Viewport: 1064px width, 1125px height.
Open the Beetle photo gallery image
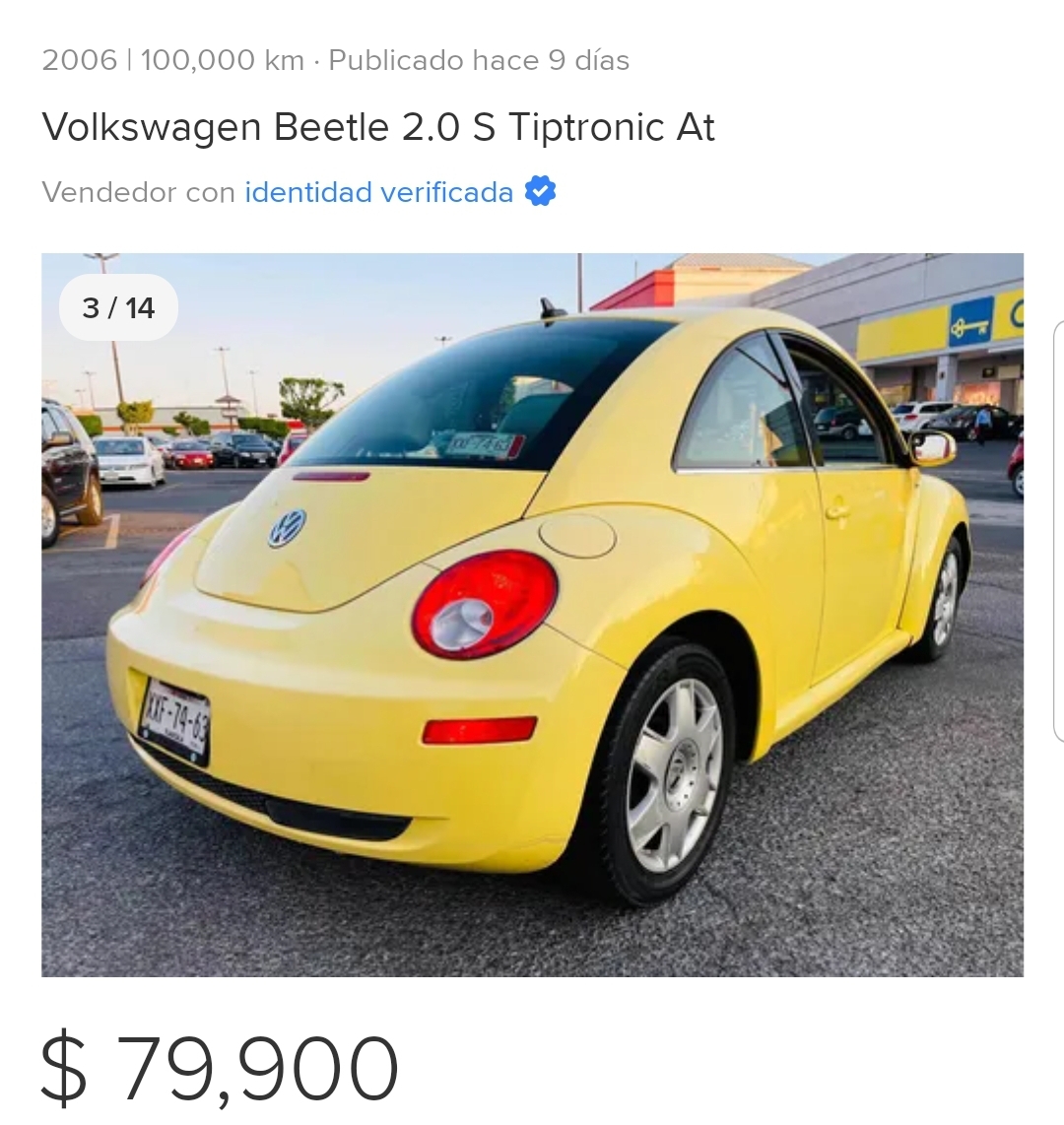click(x=532, y=615)
